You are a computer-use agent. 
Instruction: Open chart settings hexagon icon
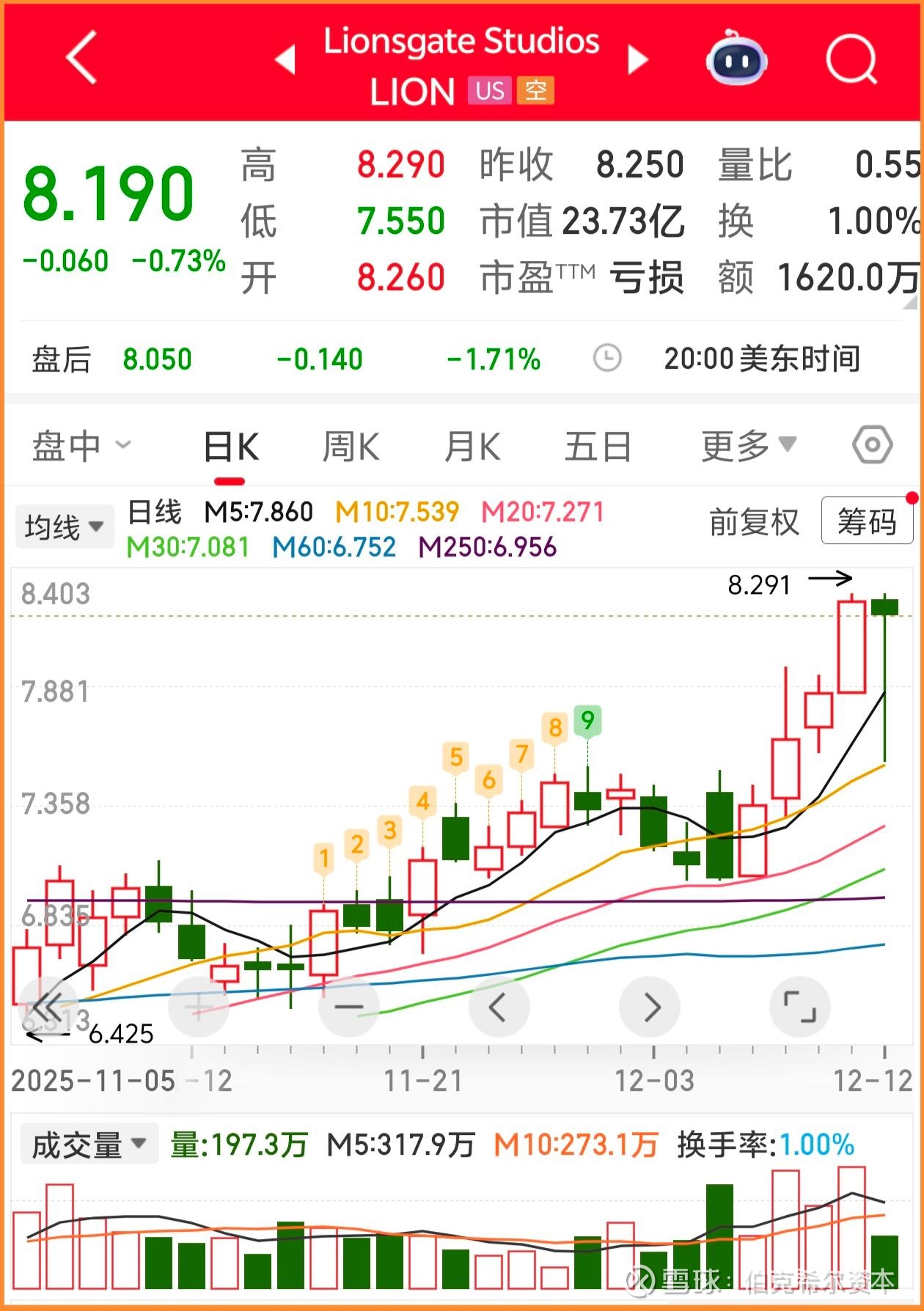point(872,445)
